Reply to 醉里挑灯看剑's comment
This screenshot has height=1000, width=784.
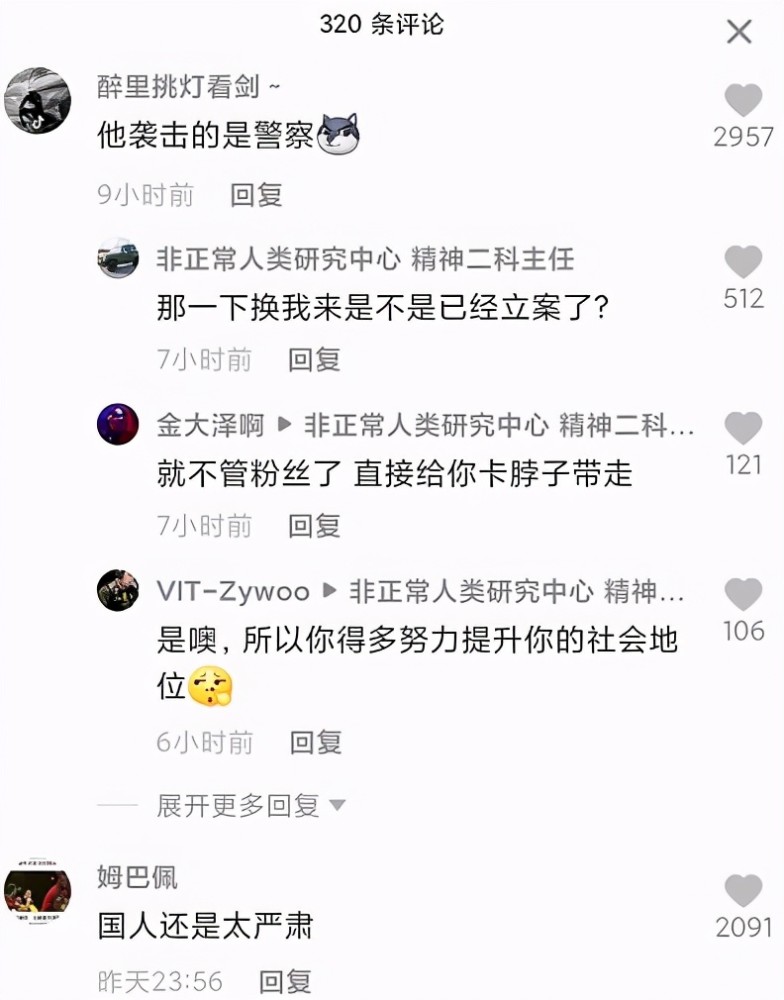pyautogui.click(x=257, y=196)
